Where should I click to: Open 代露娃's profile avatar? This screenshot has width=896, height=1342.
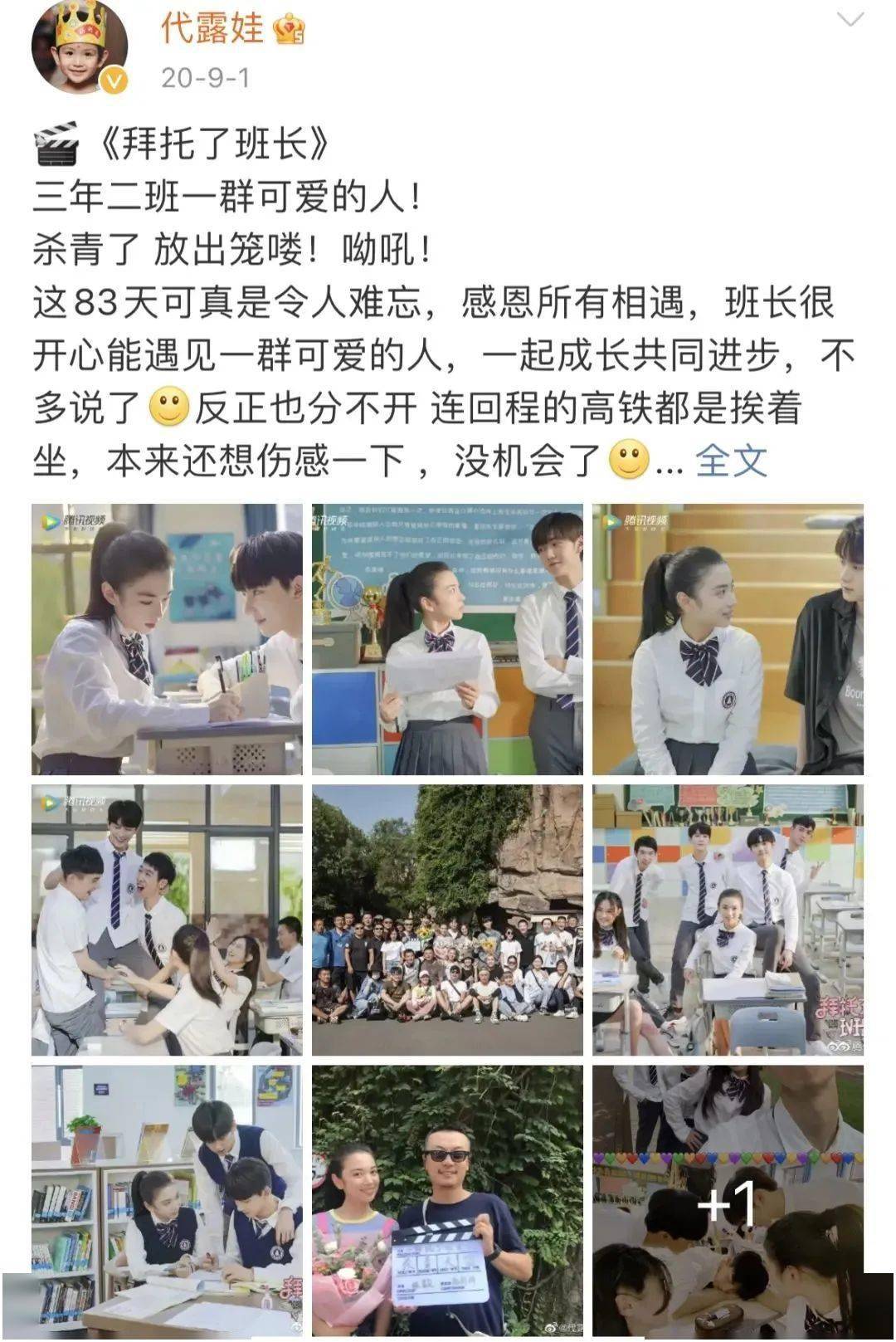pyautogui.click(x=80, y=46)
